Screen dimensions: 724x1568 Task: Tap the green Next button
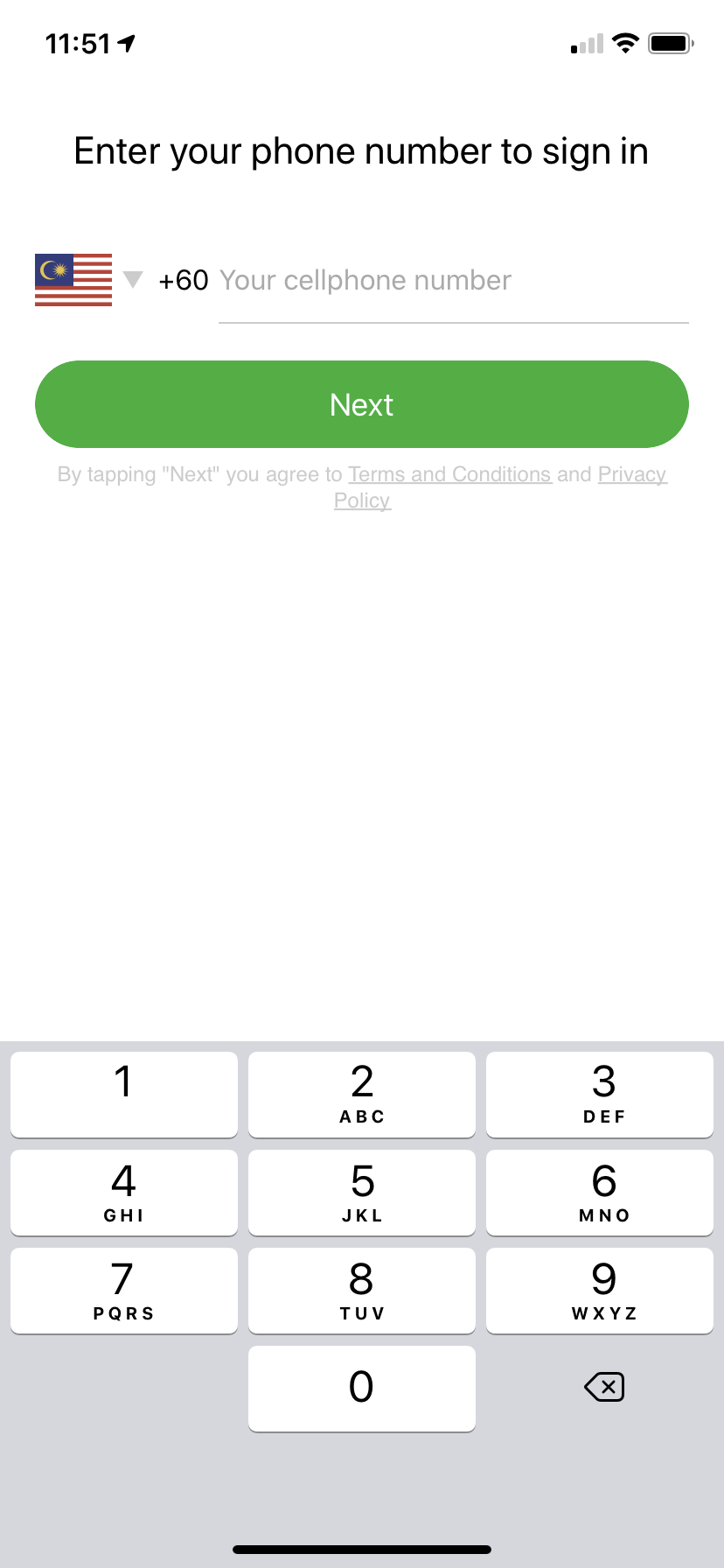tap(362, 404)
